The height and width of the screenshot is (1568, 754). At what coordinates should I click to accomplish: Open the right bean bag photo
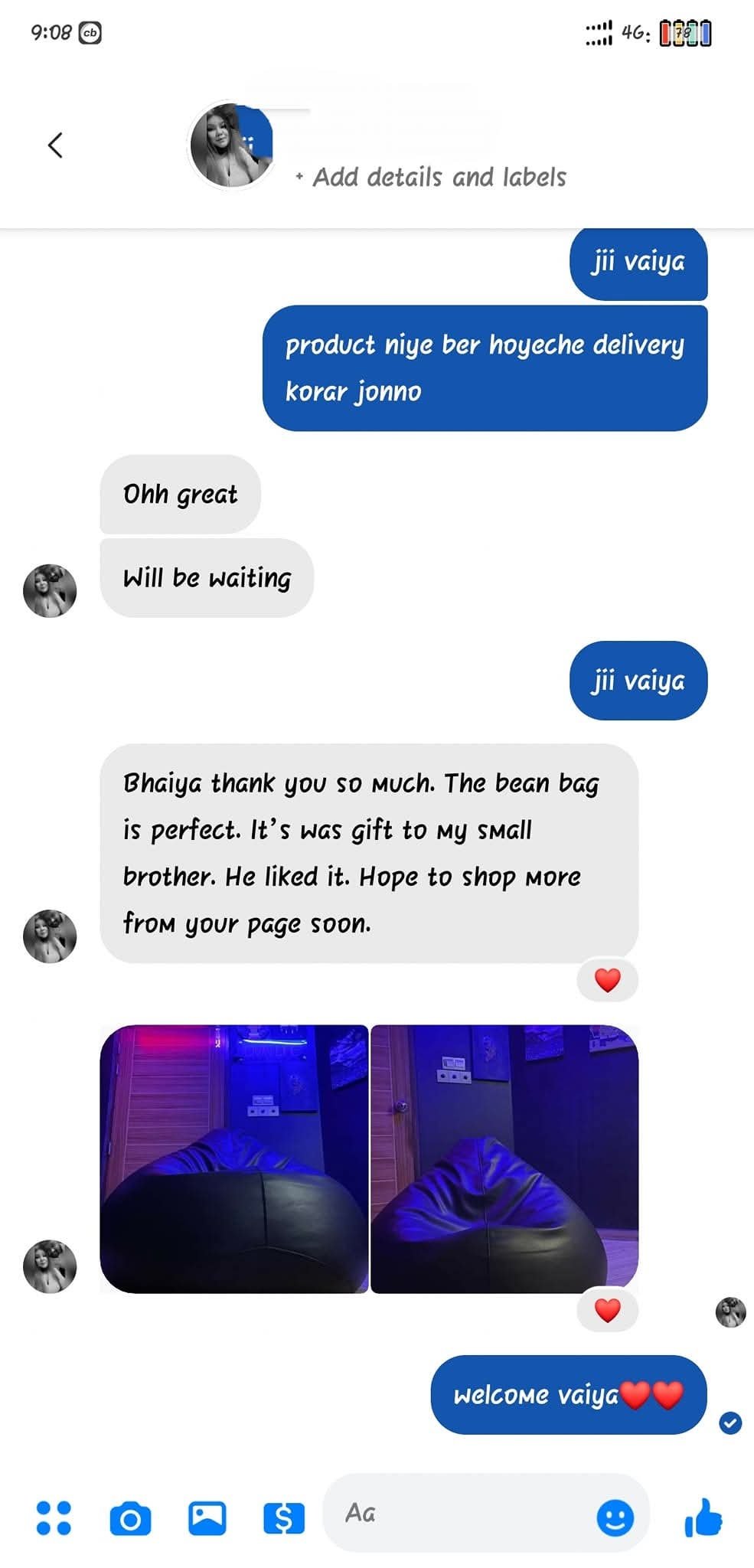(x=504, y=1158)
